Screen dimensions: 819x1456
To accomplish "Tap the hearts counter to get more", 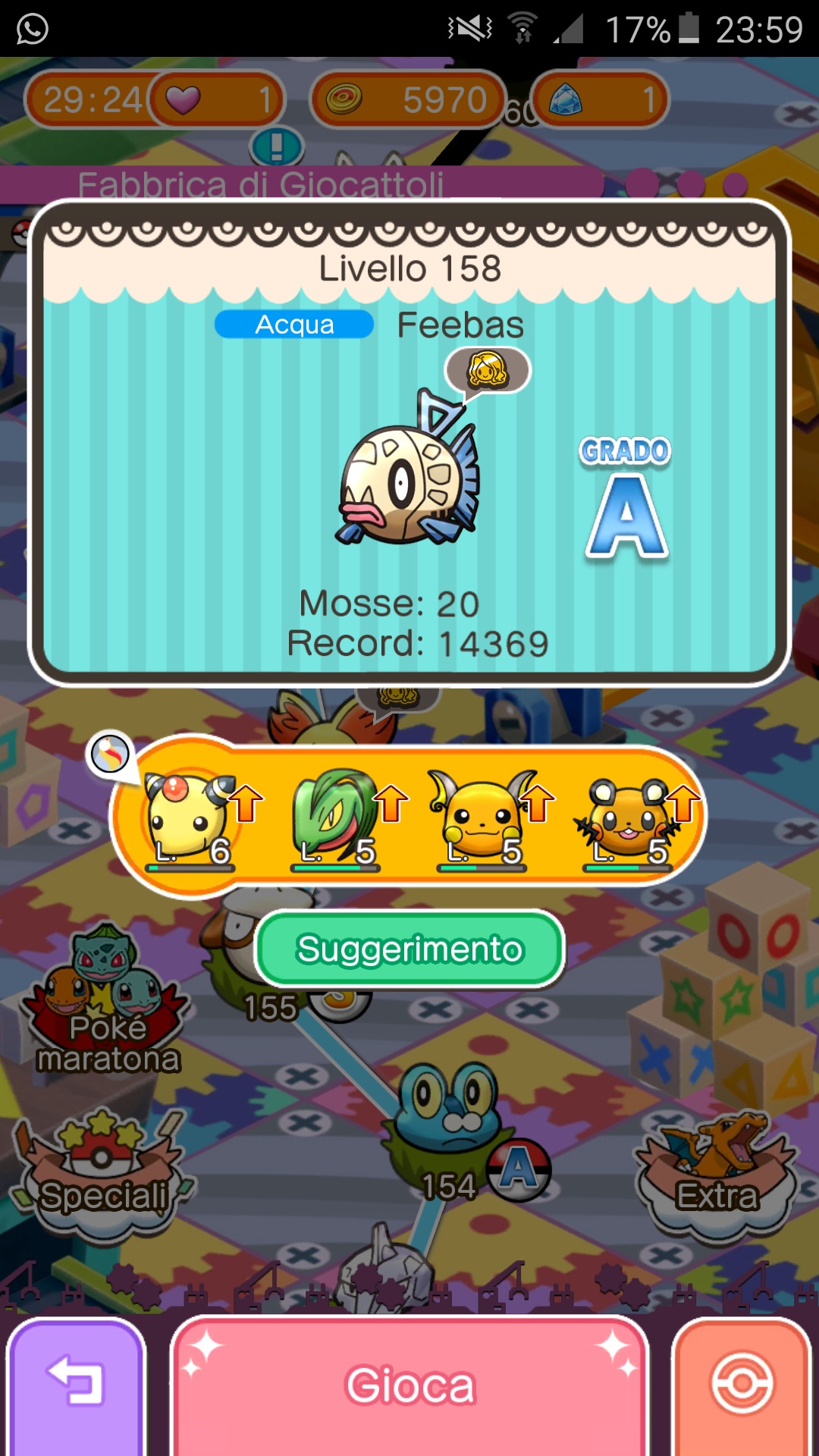I will click(216, 99).
